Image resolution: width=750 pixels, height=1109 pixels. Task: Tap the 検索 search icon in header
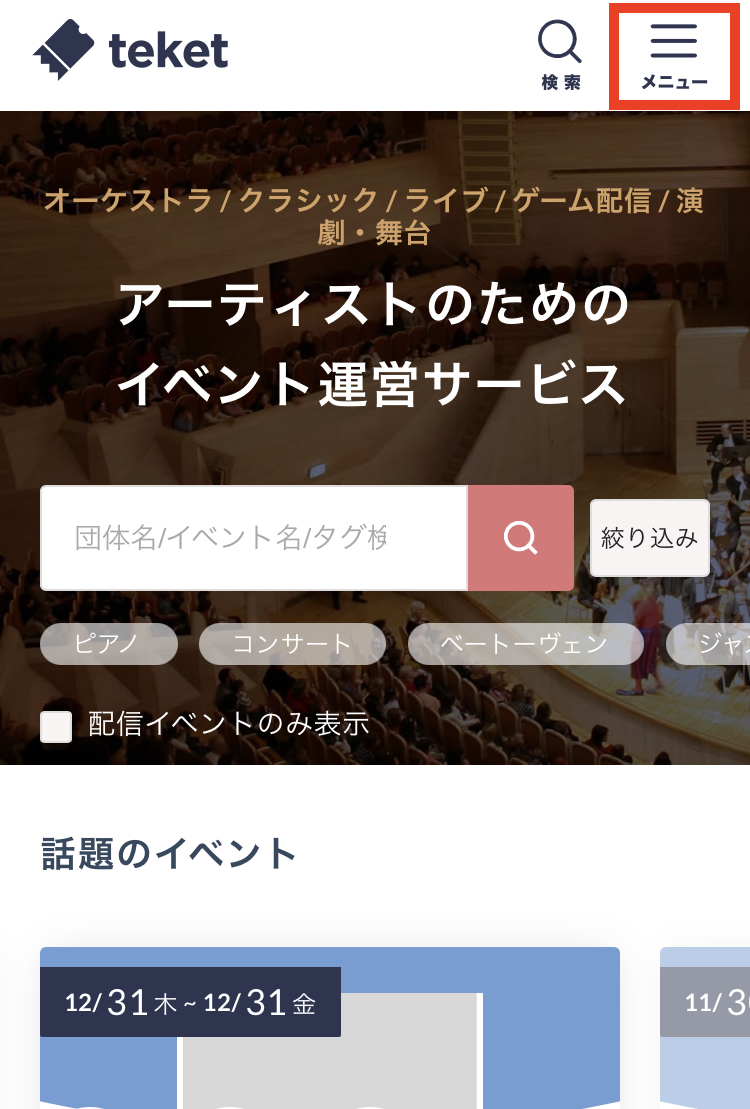(560, 55)
